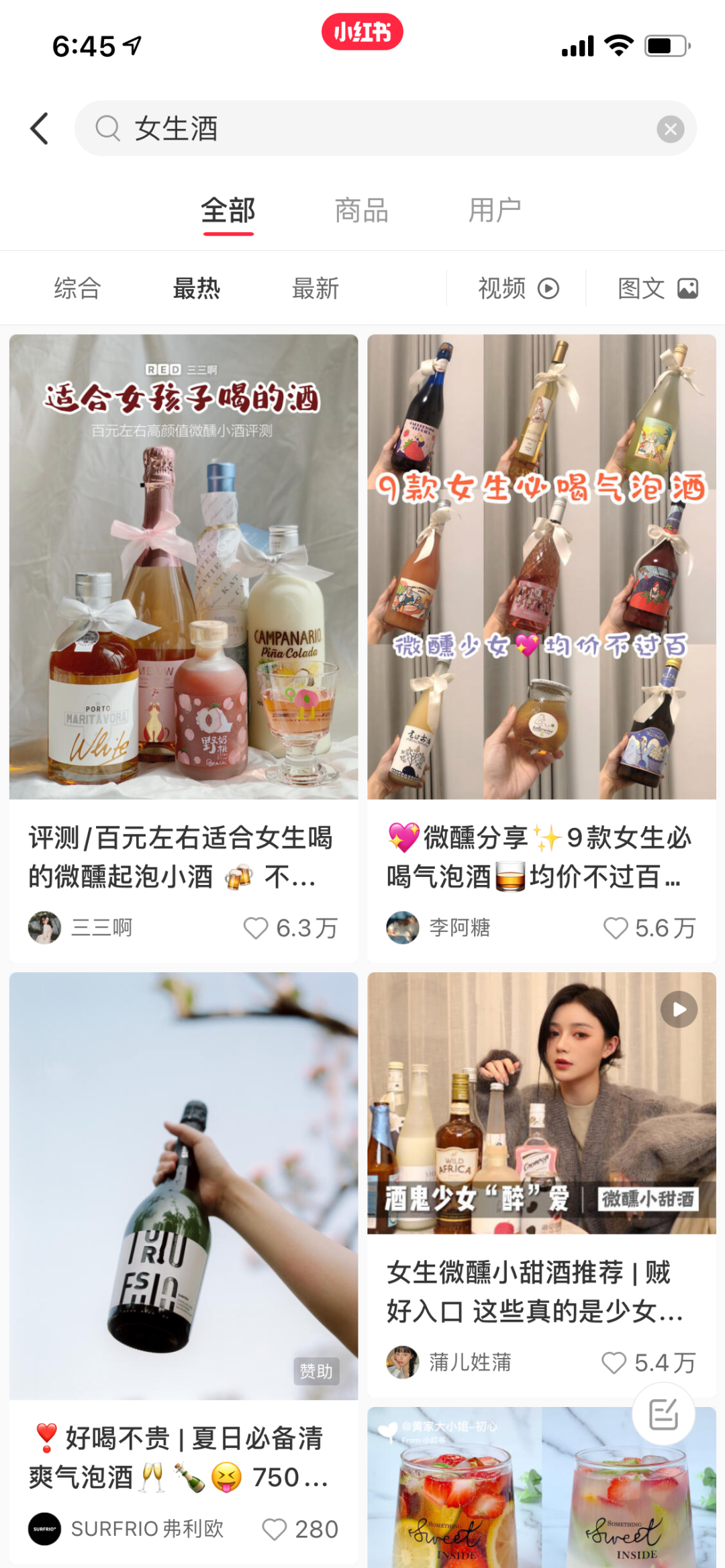Screen dimensions: 725x1568
Task: Open 李阿糖's user profile
Action: [403, 927]
